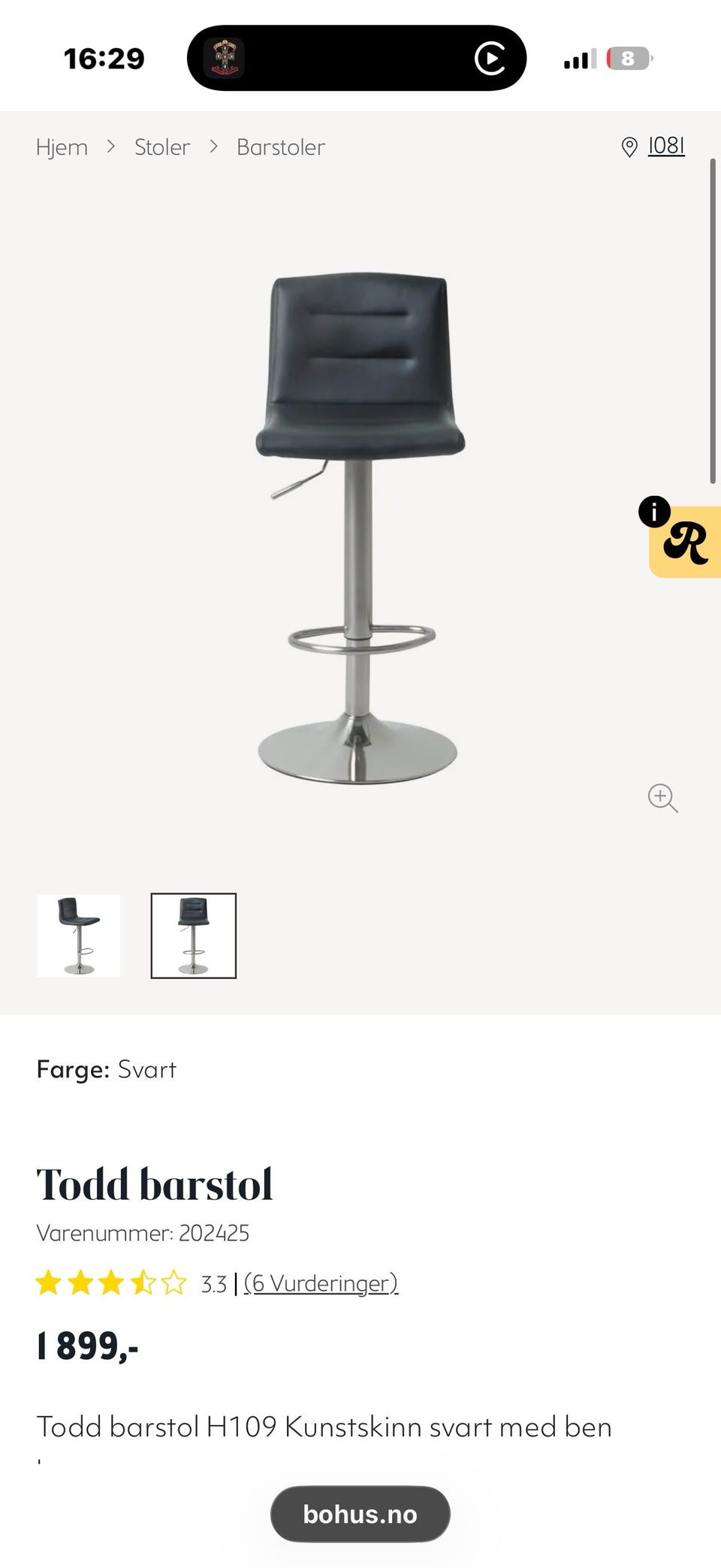Open the yellow R info badge
721x1568 pixels.
pos(684,541)
